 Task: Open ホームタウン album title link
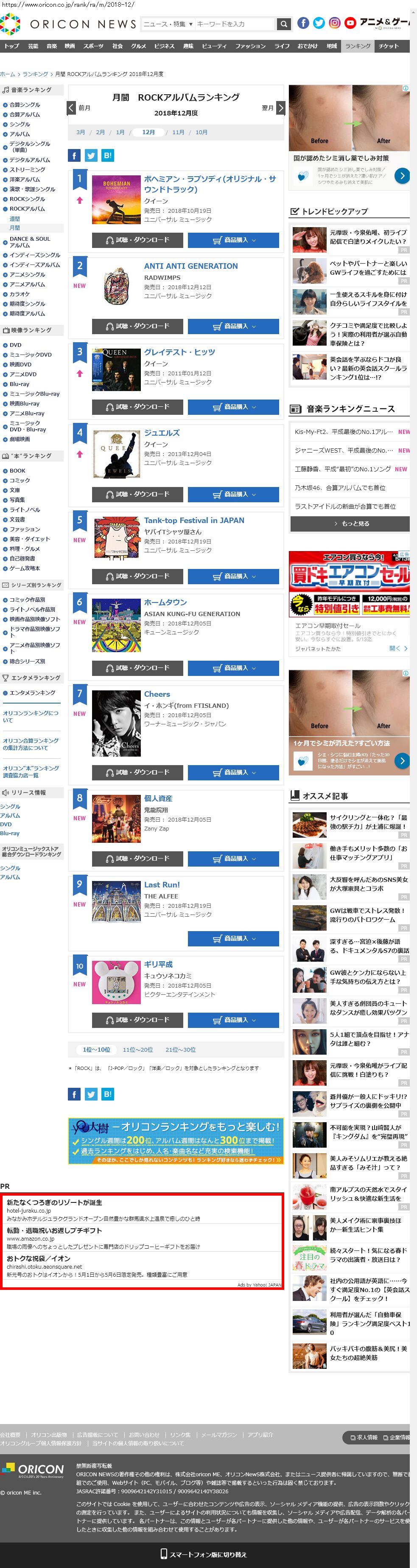[x=165, y=602]
